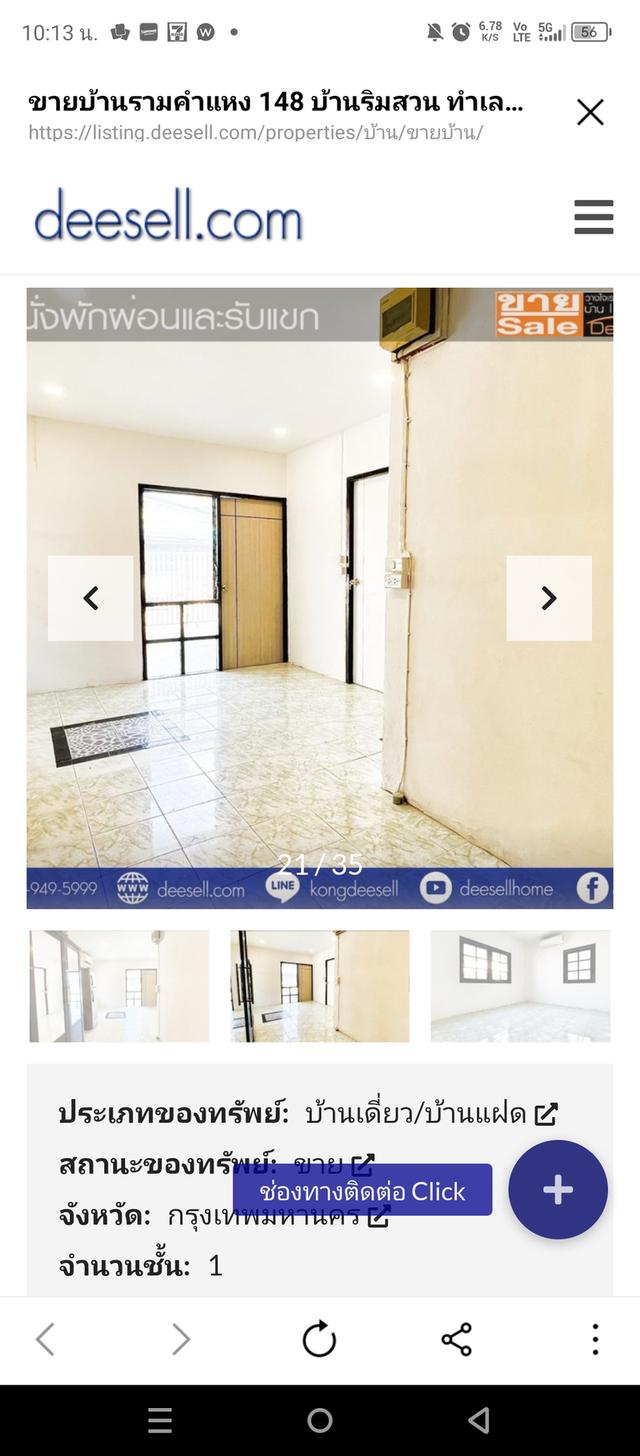The height and width of the screenshot is (1456, 640).
Task: Select the middle gallery thumbnail
Action: (x=320, y=986)
